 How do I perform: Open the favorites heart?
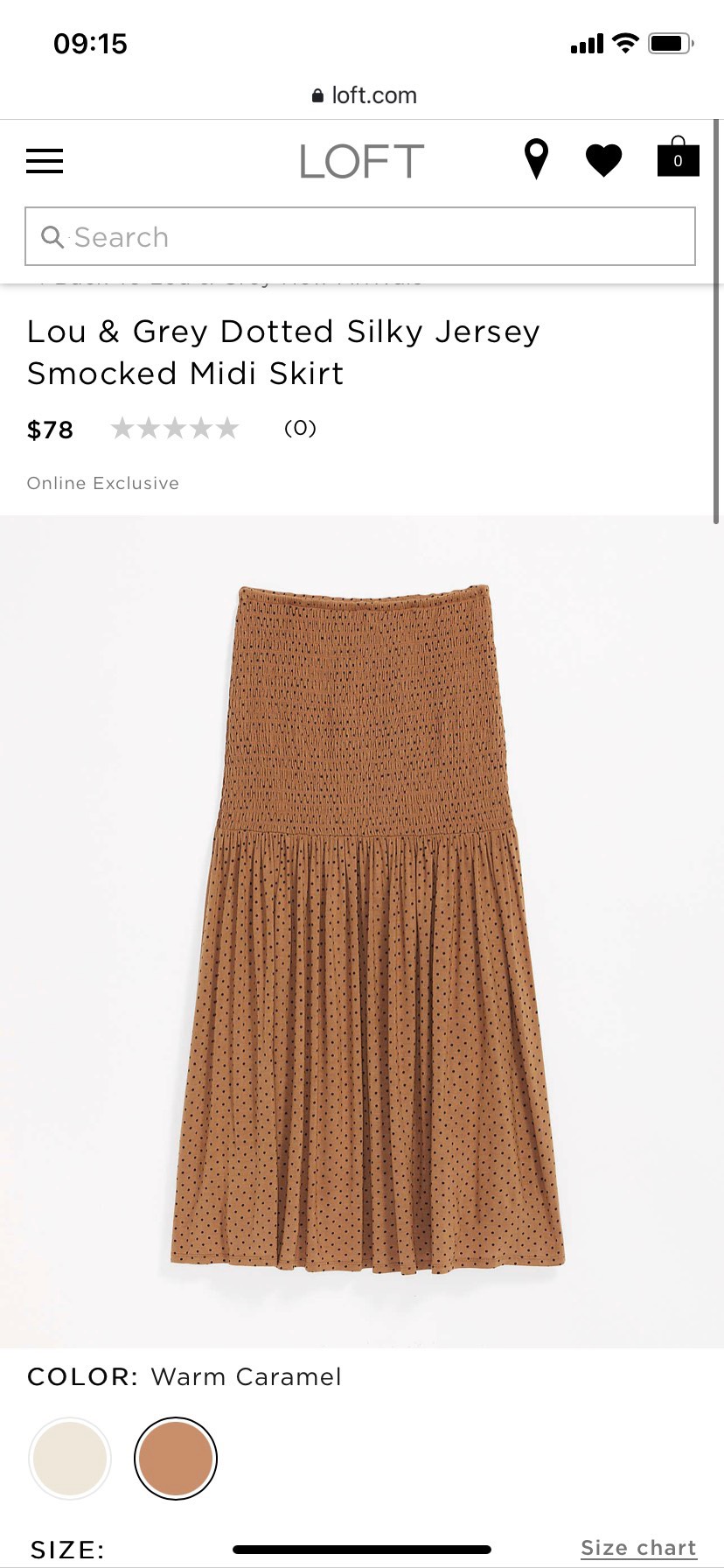[603, 160]
